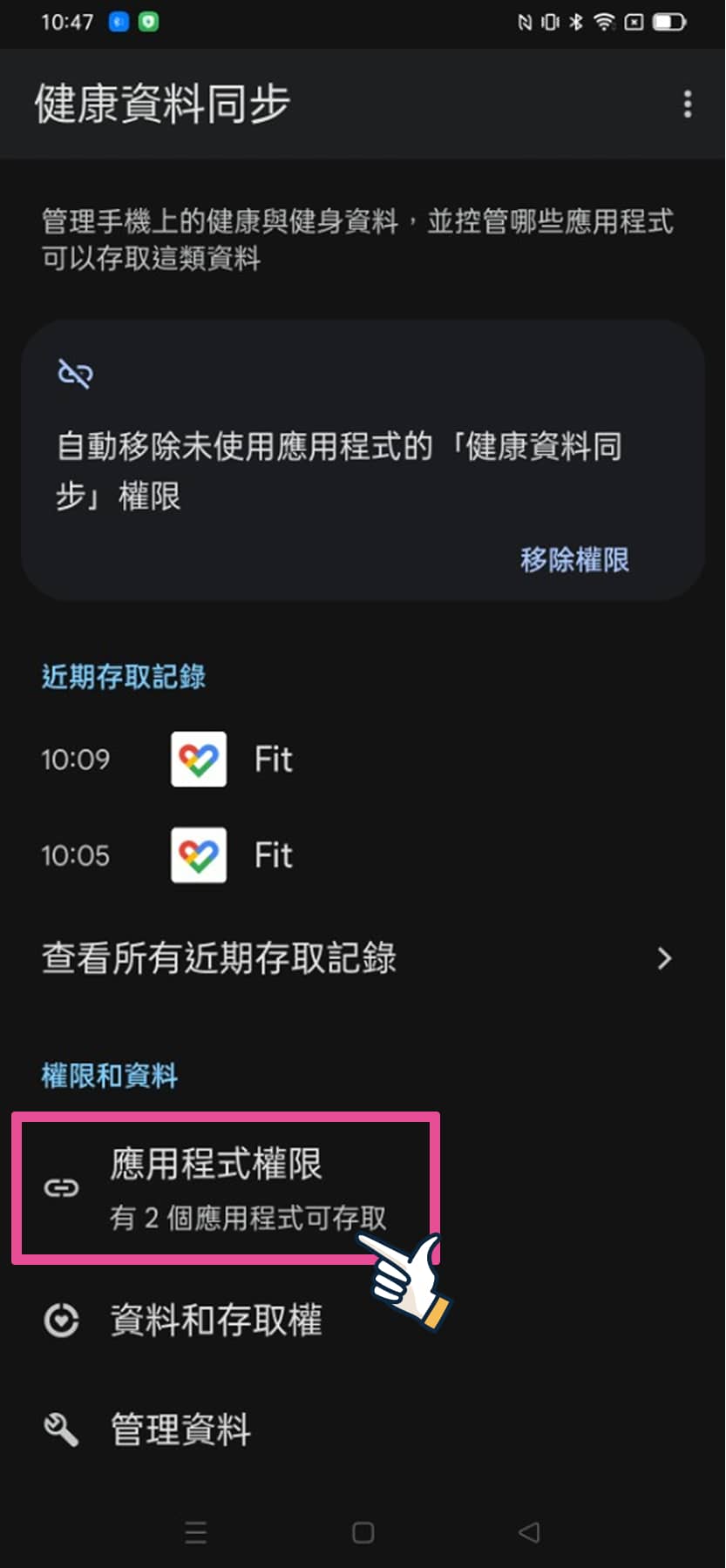Open the Fit access record at 10:05
726x1568 pixels.
click(x=273, y=855)
